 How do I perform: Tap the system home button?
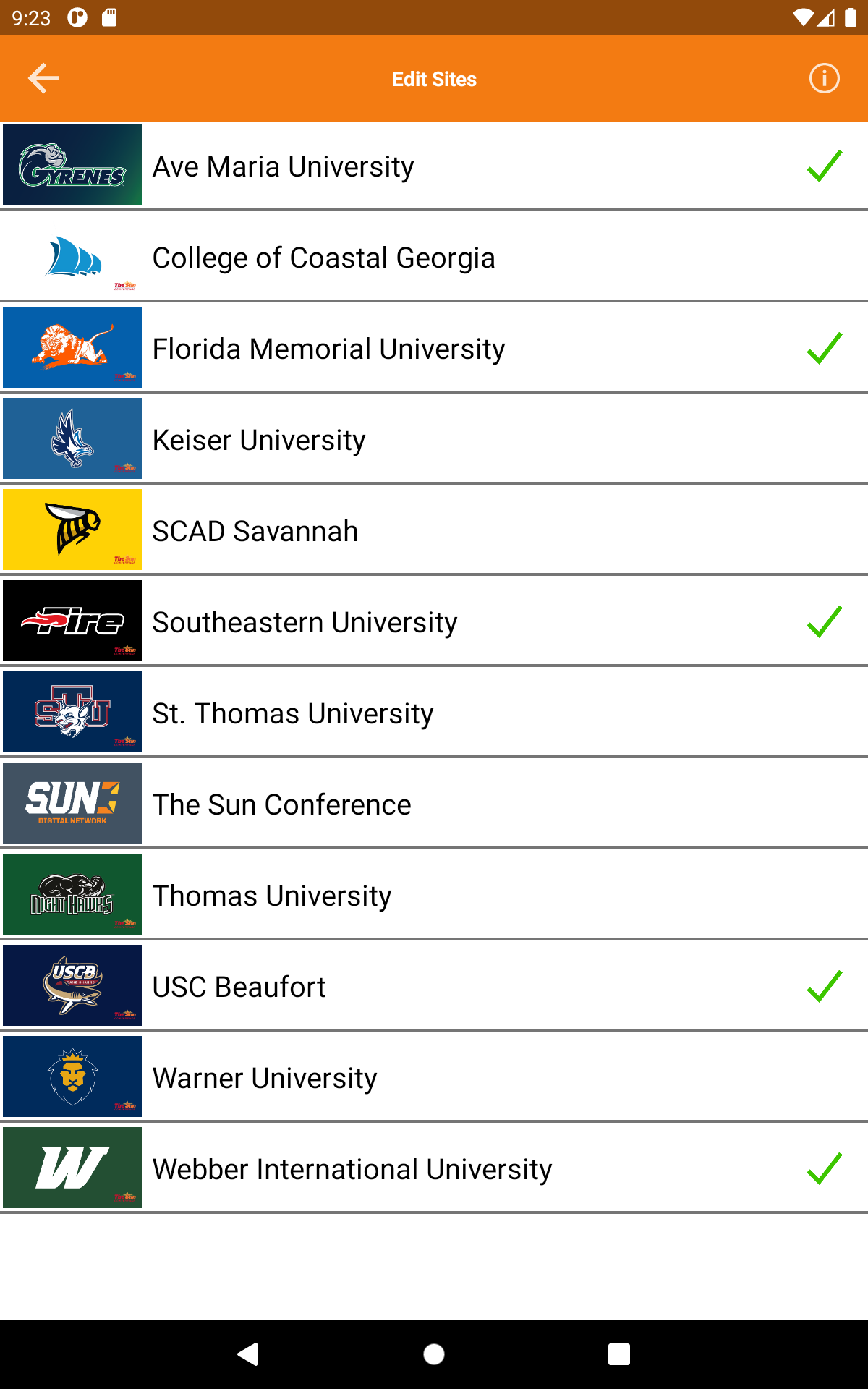pos(434,1354)
